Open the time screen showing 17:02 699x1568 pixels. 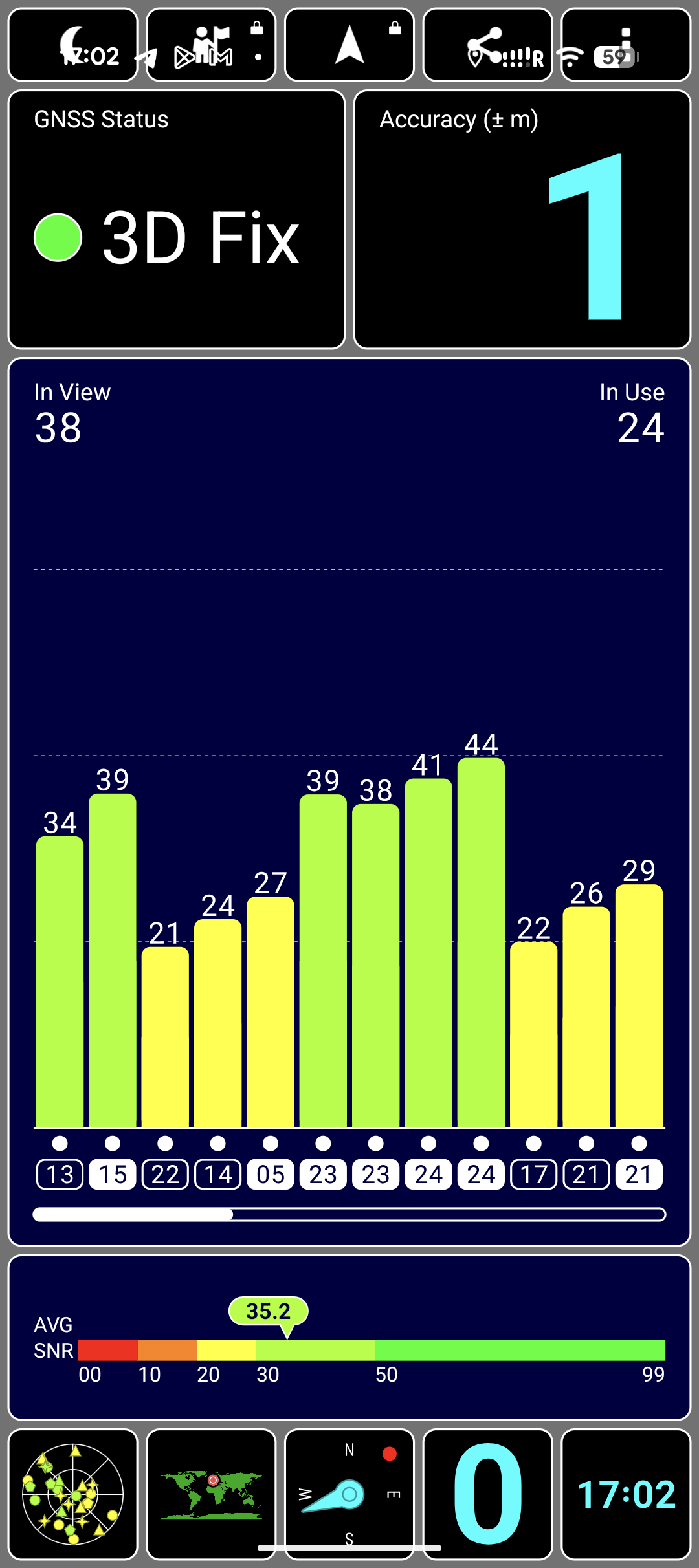[x=625, y=1494]
